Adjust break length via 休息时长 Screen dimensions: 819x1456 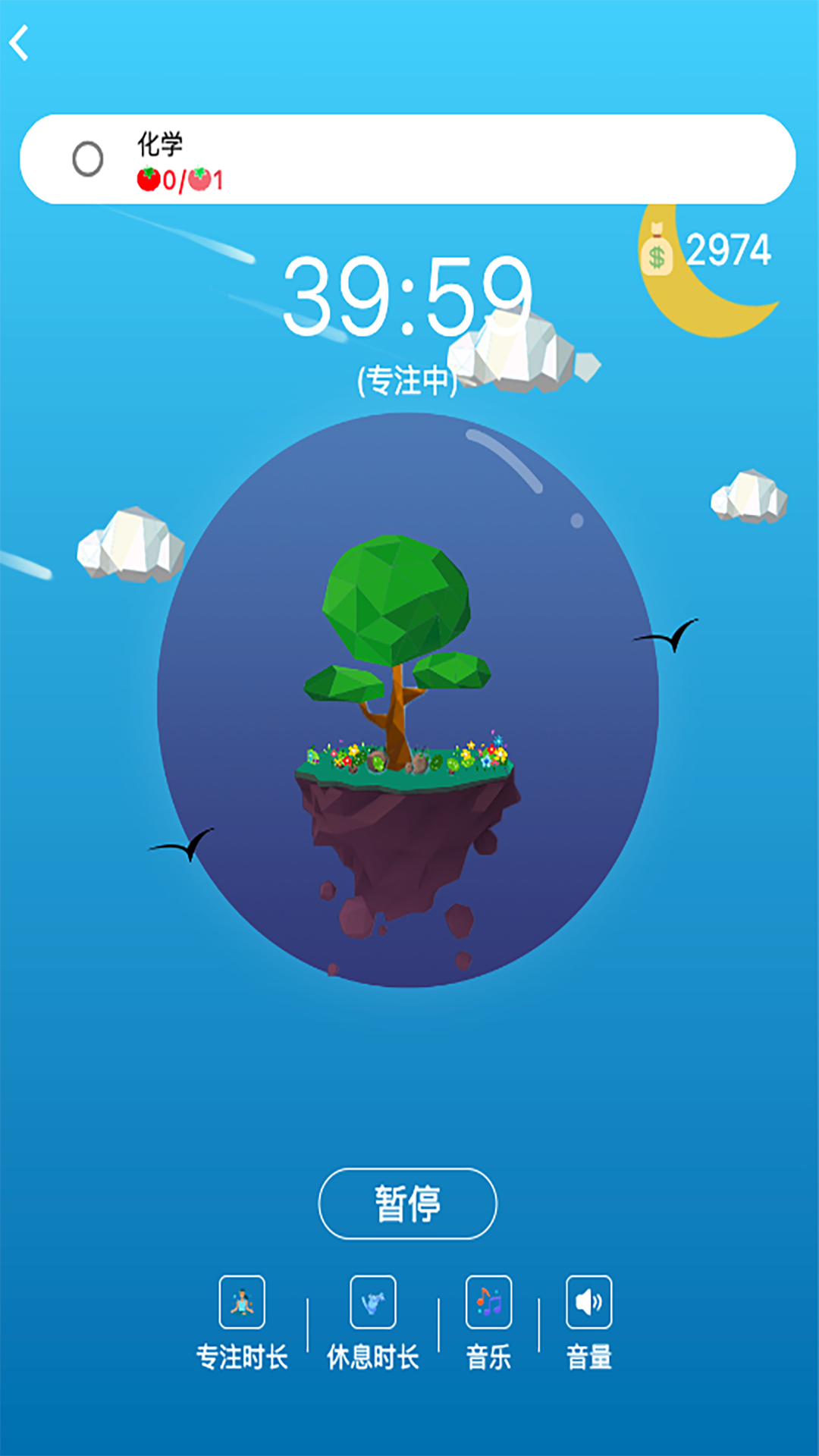[x=372, y=1323]
